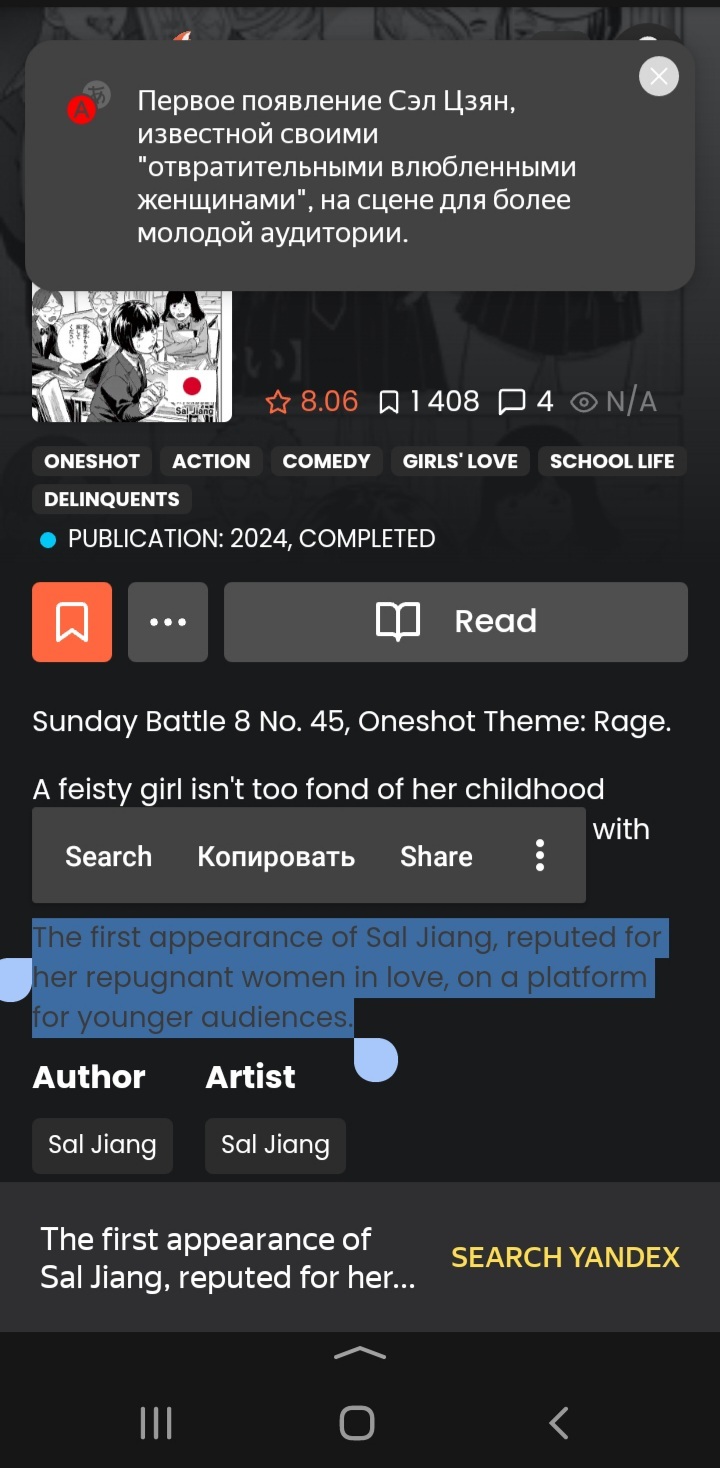Filter by ACTION genre tag
Image resolution: width=720 pixels, height=1468 pixels.
click(211, 461)
